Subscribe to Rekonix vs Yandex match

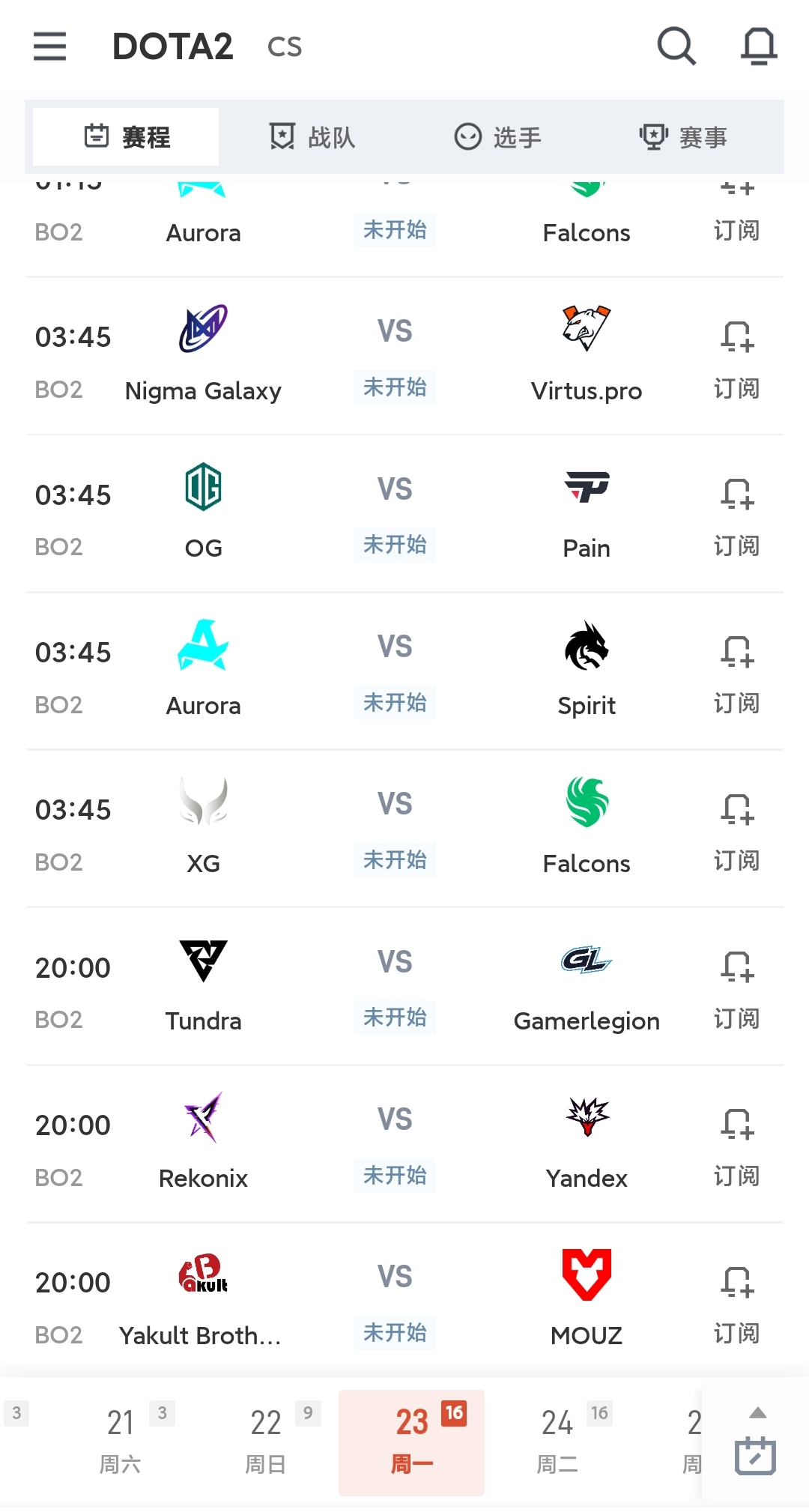point(736,1144)
